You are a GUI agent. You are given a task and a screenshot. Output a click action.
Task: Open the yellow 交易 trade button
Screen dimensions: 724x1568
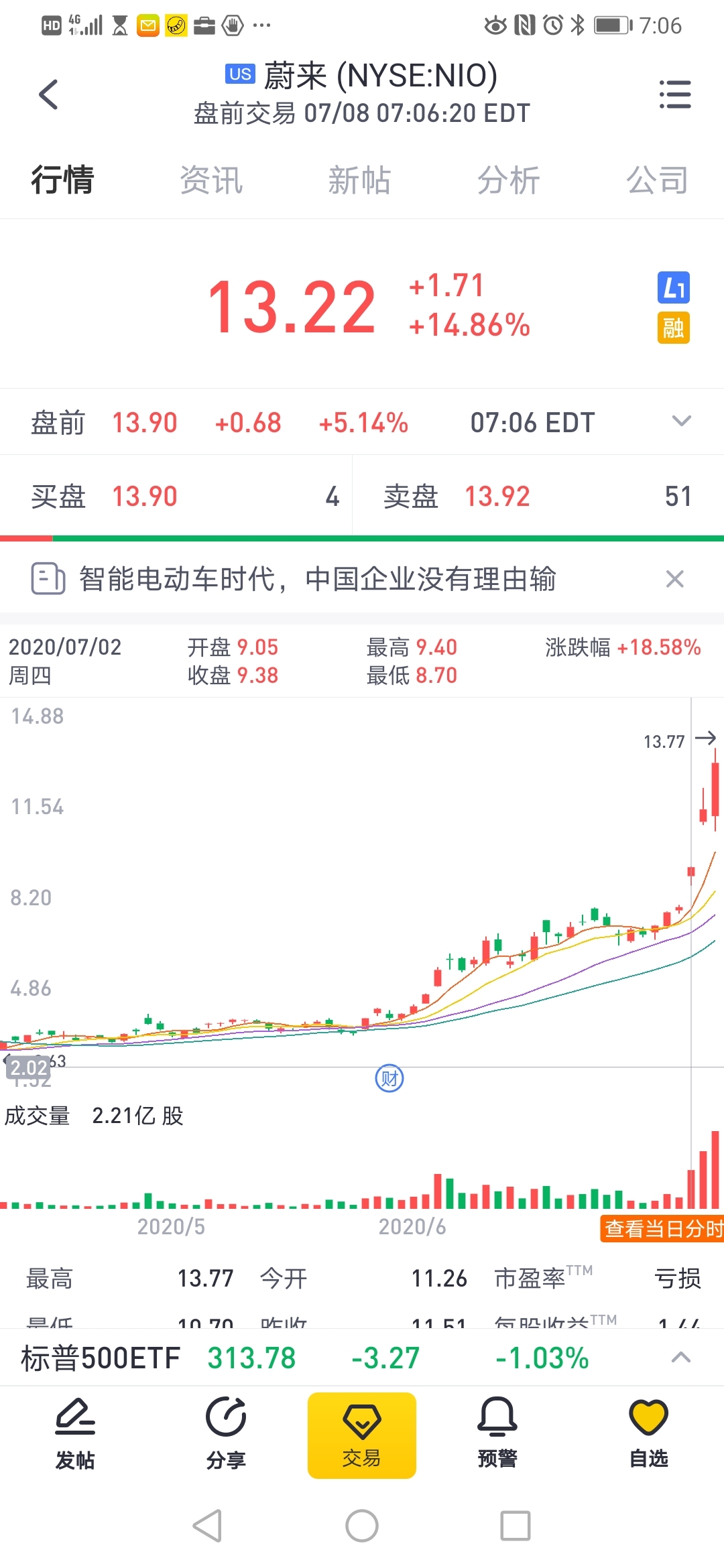[x=362, y=1435]
